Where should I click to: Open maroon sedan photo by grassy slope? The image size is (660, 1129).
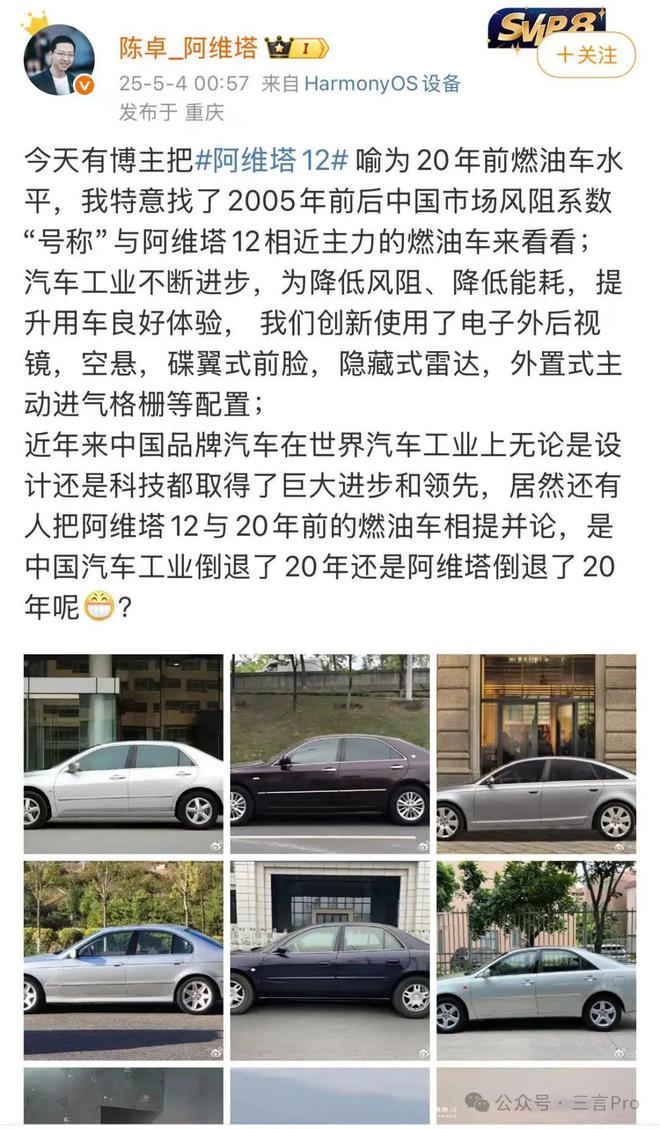tap(330, 753)
